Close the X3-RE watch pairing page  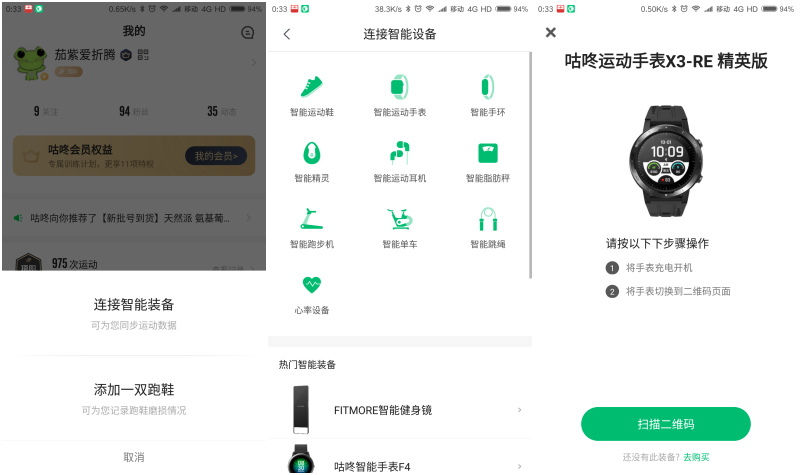tap(551, 33)
